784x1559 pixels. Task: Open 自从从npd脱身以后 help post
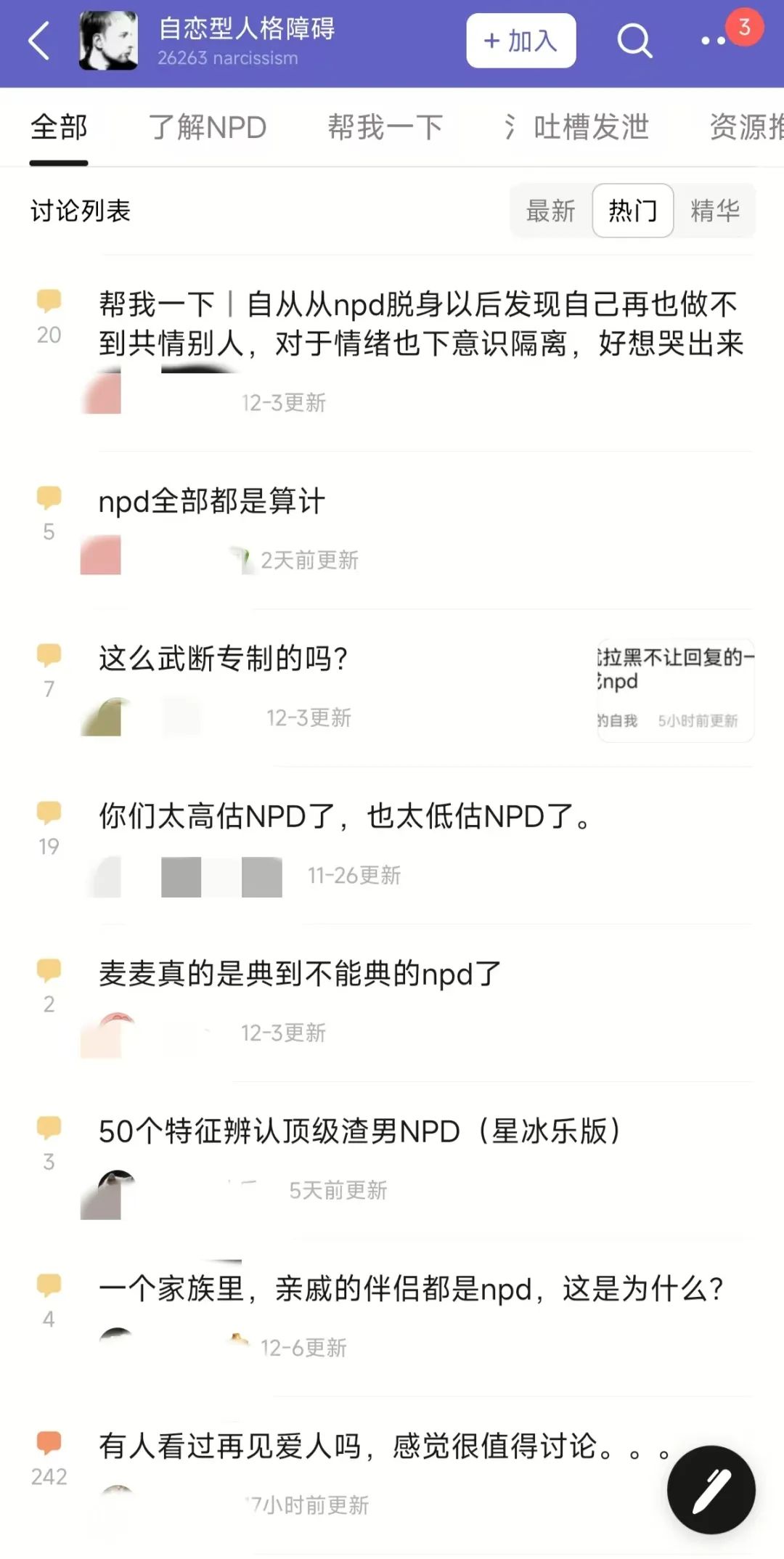[x=421, y=324]
